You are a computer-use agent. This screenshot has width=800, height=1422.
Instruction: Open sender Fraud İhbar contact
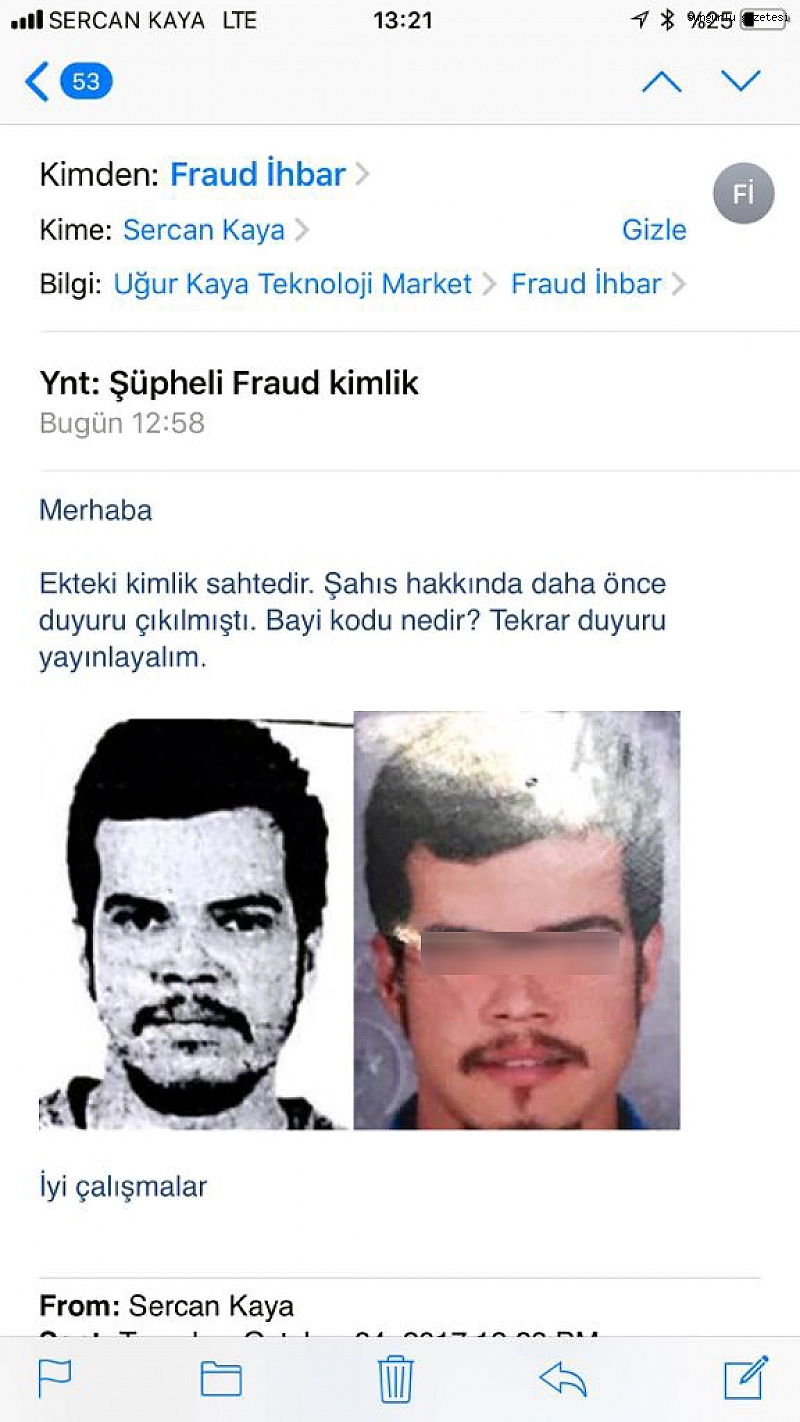[x=258, y=174]
